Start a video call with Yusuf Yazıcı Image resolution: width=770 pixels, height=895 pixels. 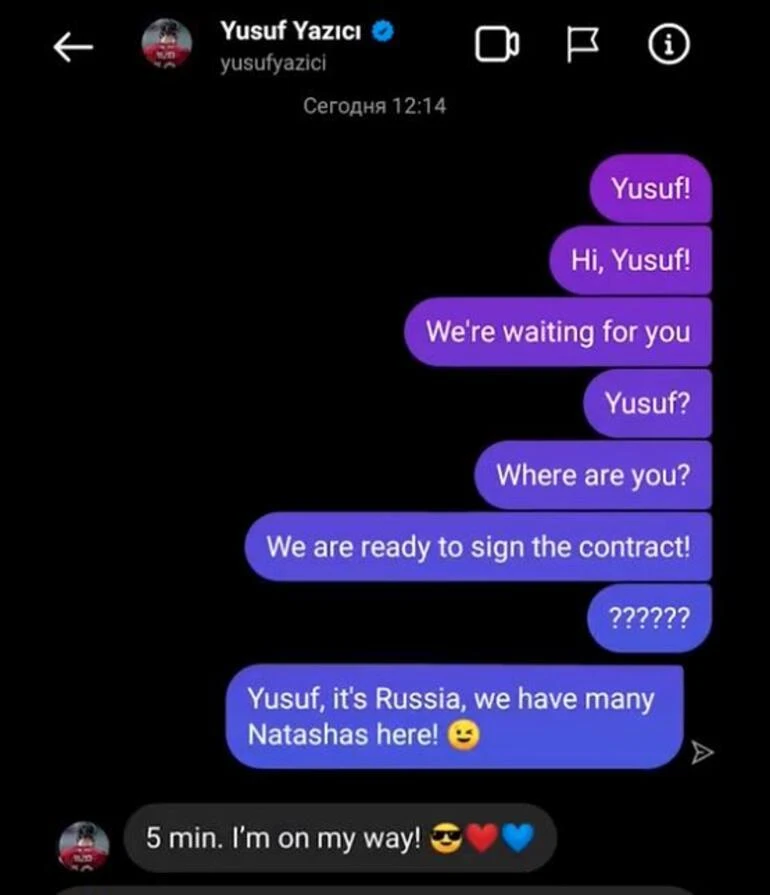point(498,42)
